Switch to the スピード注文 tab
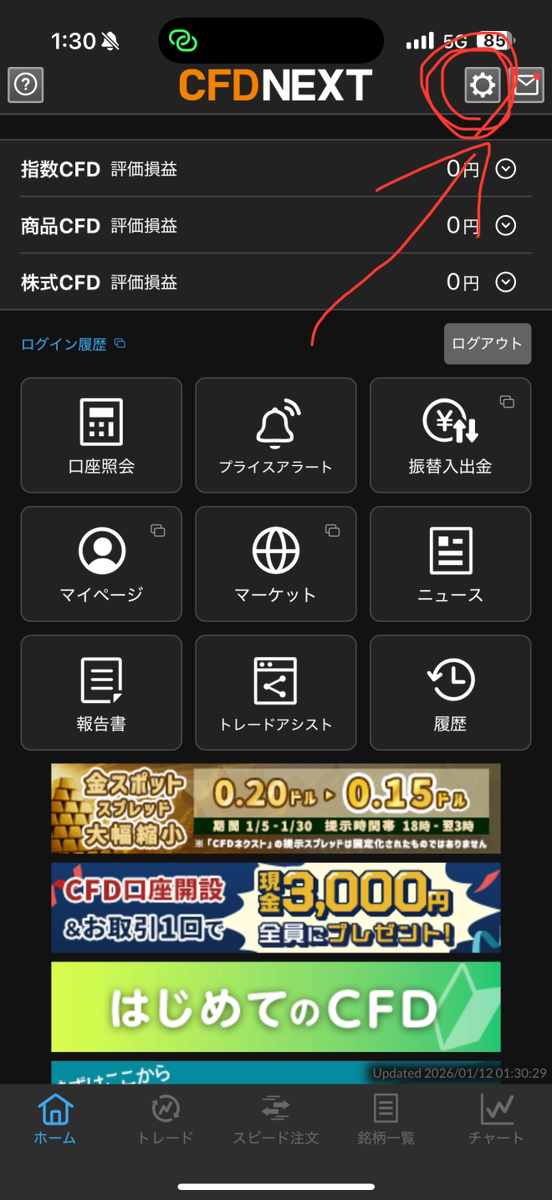Viewport: 552px width, 1200px height. click(x=276, y=1119)
